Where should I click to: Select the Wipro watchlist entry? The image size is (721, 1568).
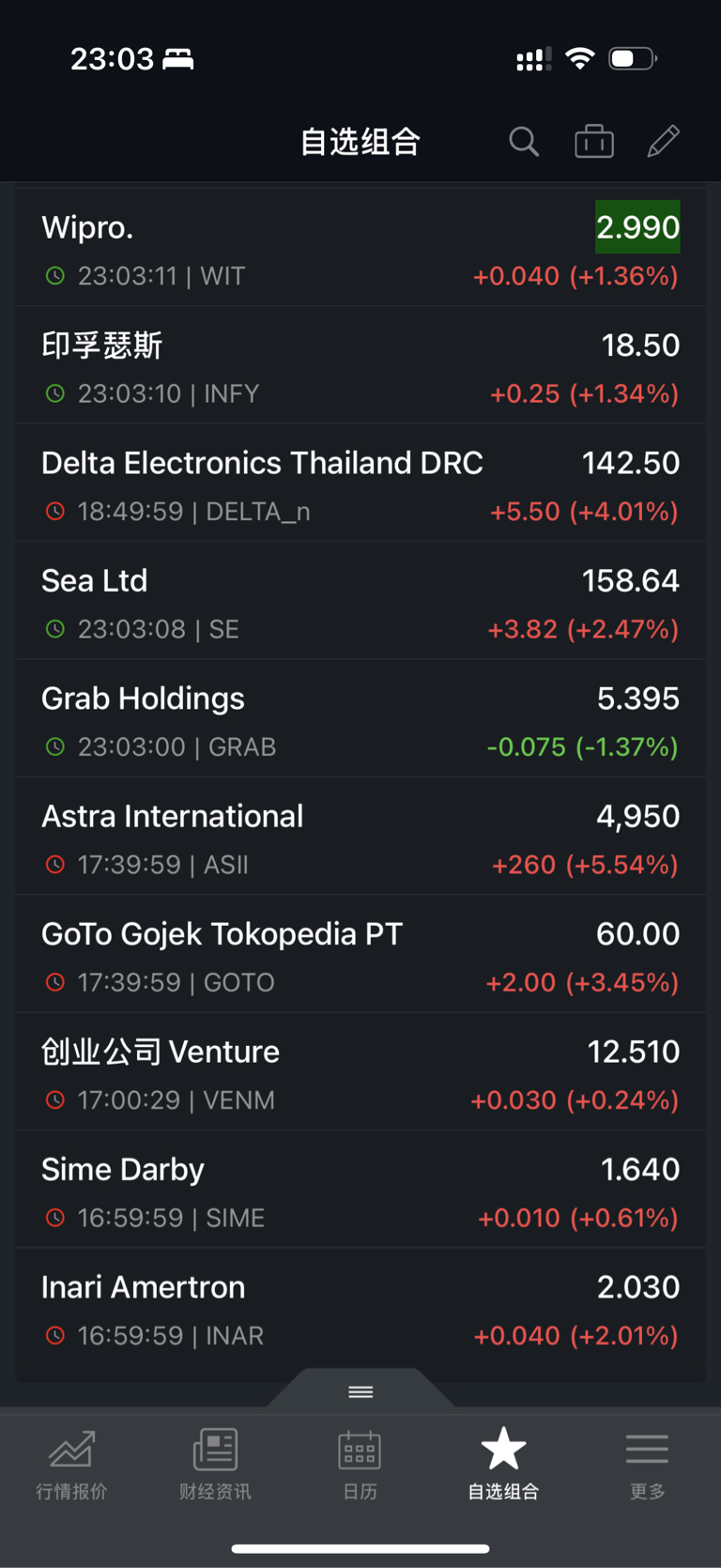pyautogui.click(x=360, y=248)
